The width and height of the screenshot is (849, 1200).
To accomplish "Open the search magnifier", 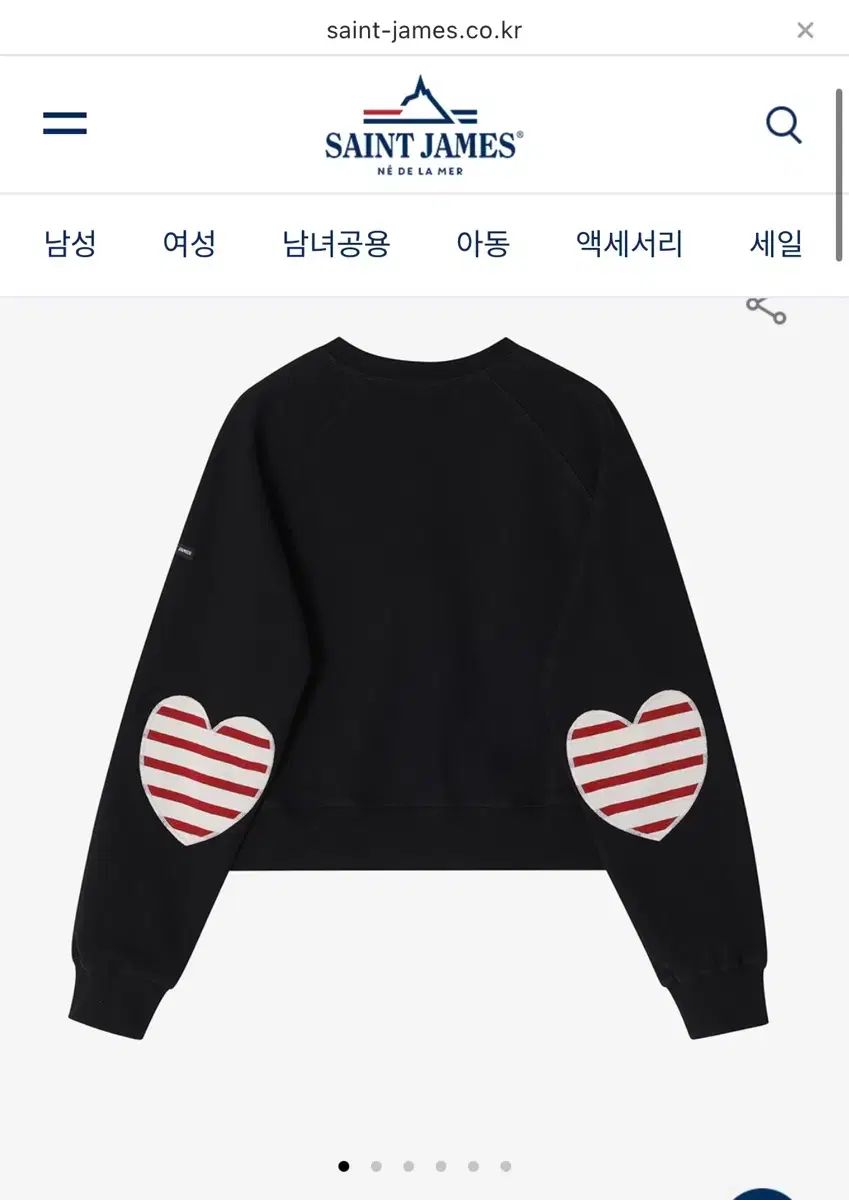I will [783, 126].
